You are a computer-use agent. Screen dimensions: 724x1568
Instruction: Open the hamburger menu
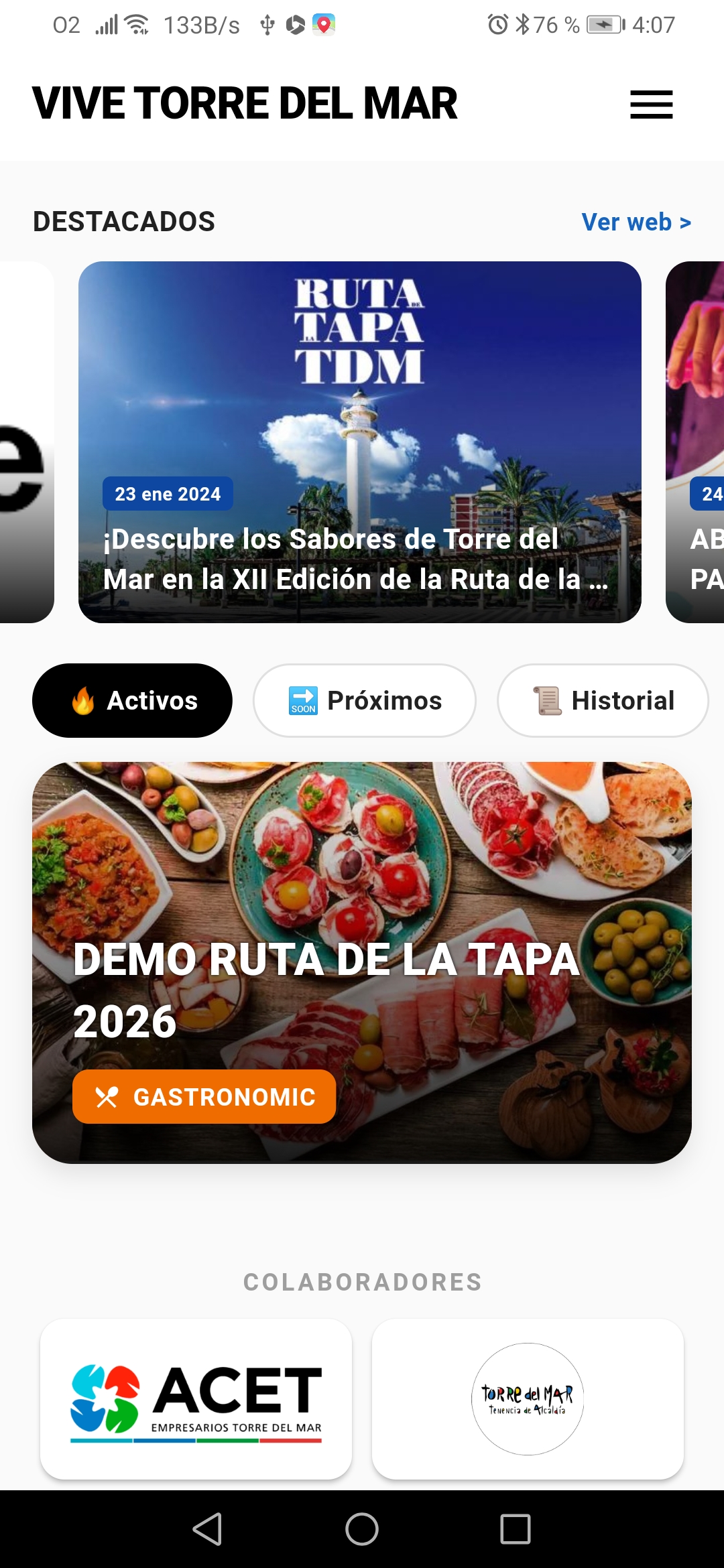pos(651,105)
